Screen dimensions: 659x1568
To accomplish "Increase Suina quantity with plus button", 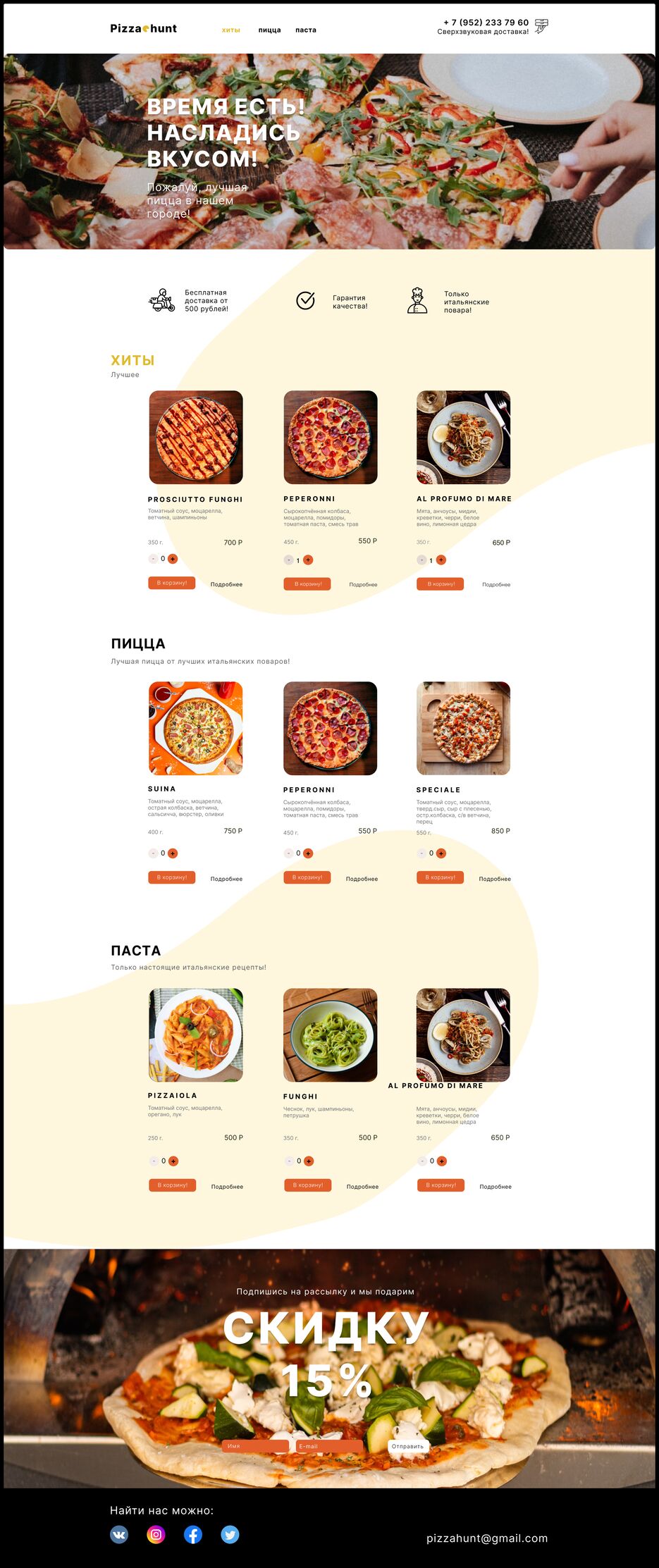I will (x=173, y=853).
